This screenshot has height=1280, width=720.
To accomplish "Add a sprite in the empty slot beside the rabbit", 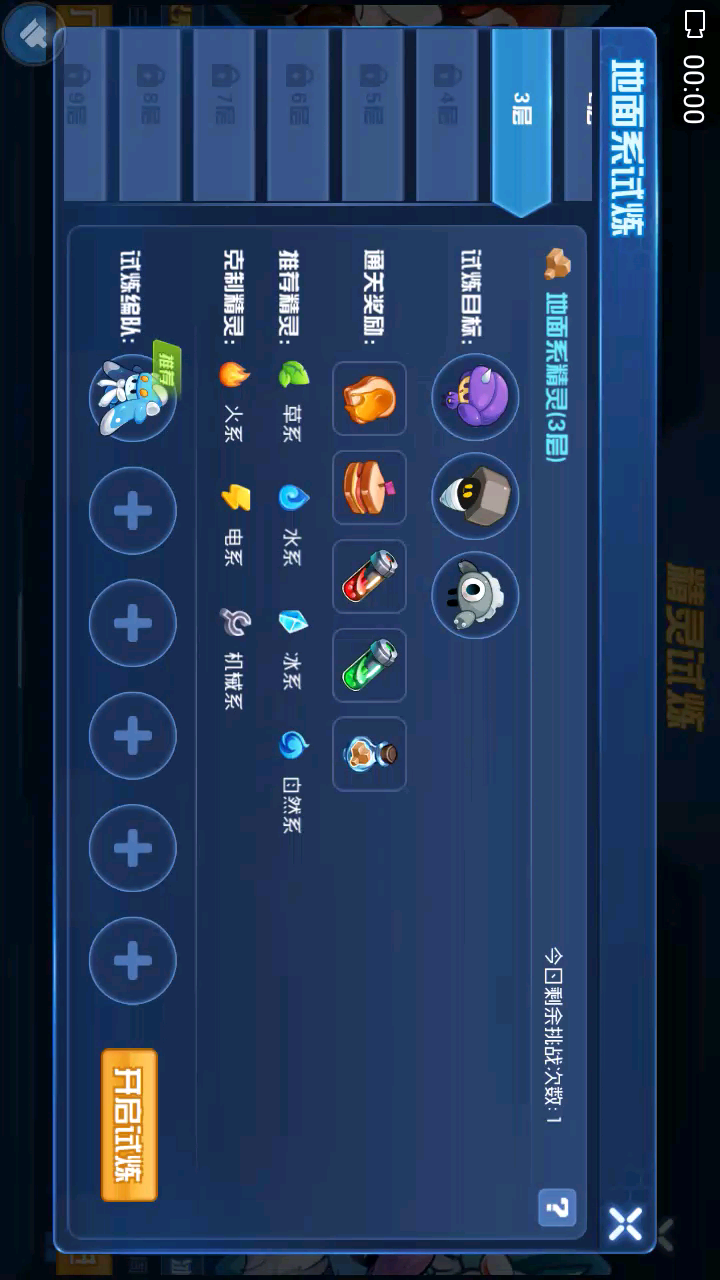I will tap(133, 511).
